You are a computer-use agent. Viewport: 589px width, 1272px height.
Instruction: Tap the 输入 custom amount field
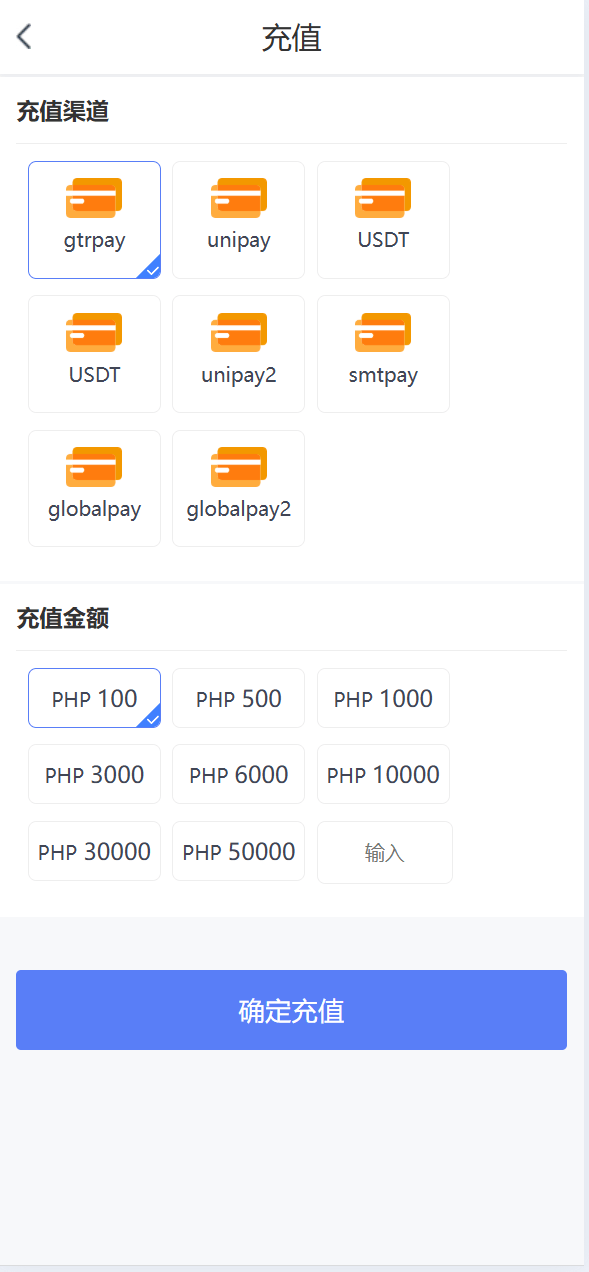pos(385,852)
